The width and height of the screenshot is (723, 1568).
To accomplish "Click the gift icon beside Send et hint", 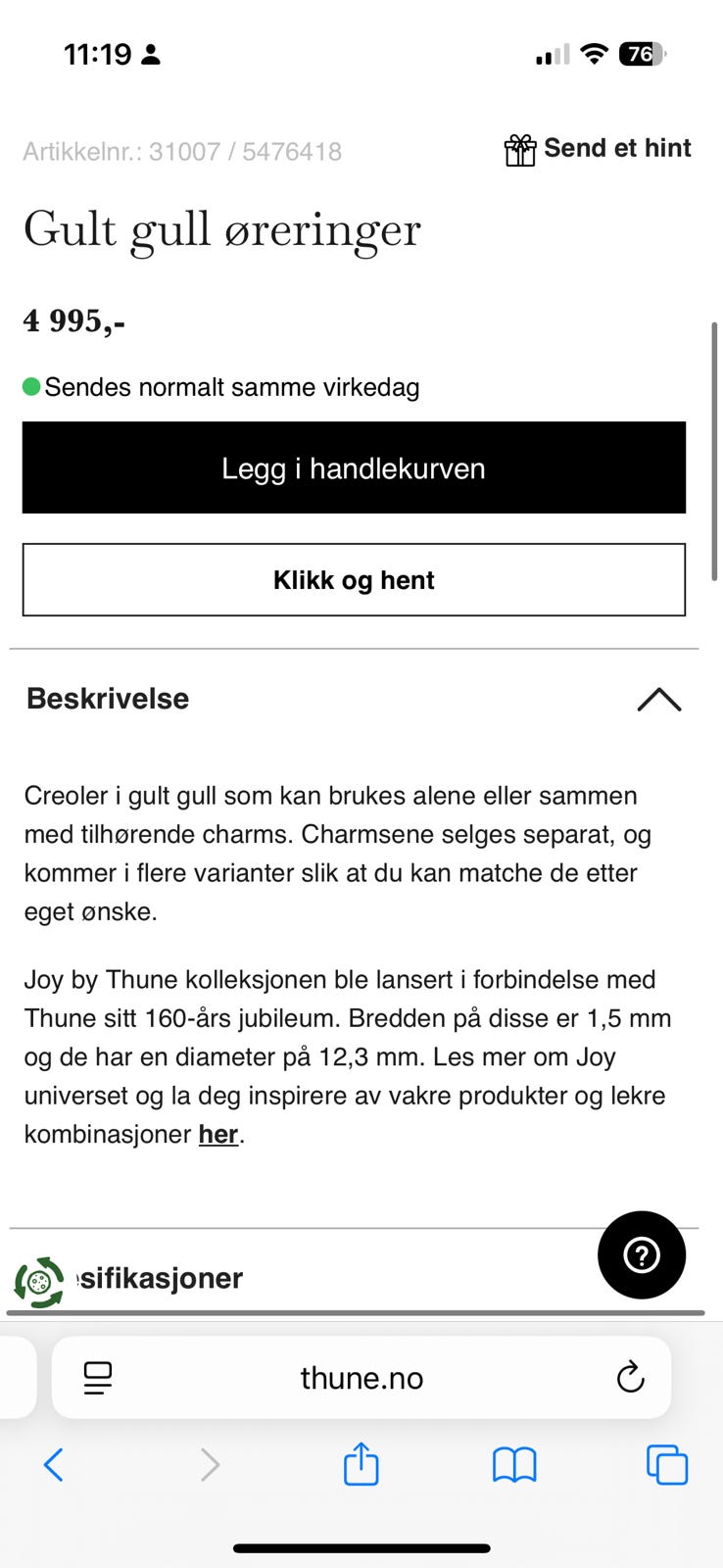I will click(520, 149).
